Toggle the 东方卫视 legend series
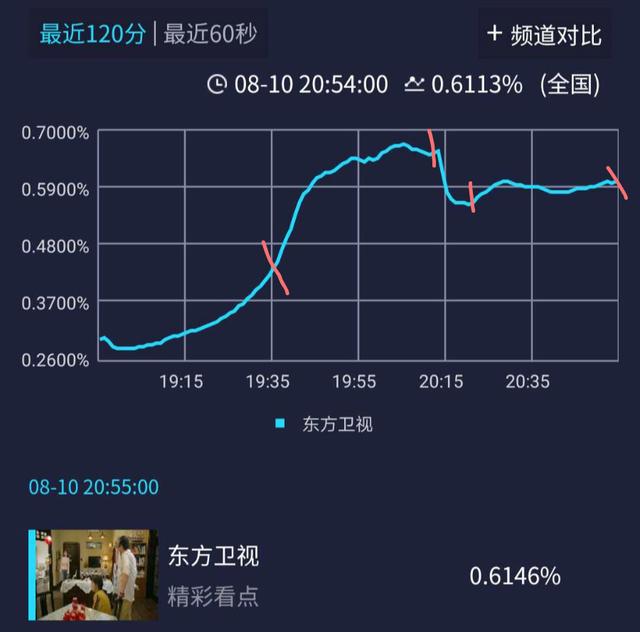Screen dimensions: 640x632 [x=325, y=424]
